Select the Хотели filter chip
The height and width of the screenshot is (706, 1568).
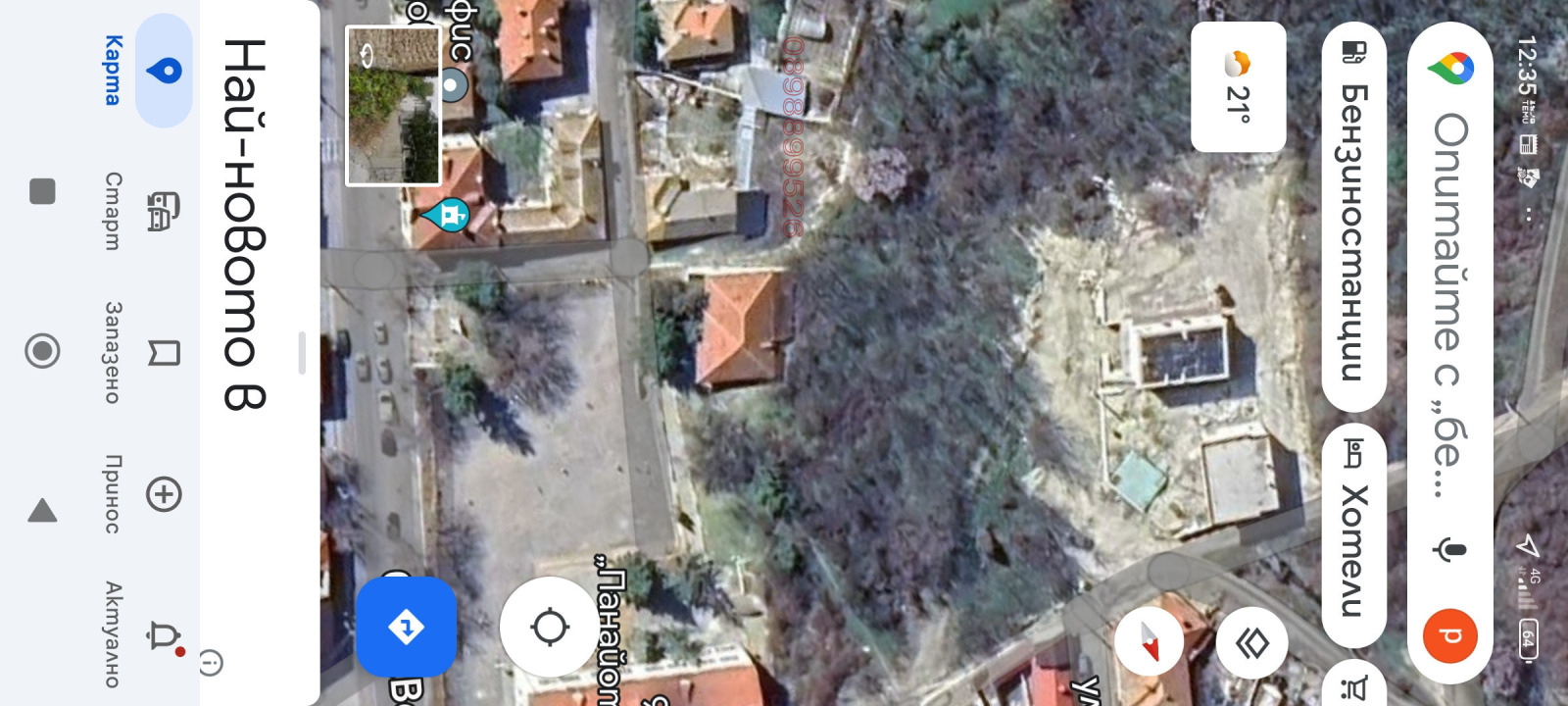click(x=1353, y=534)
